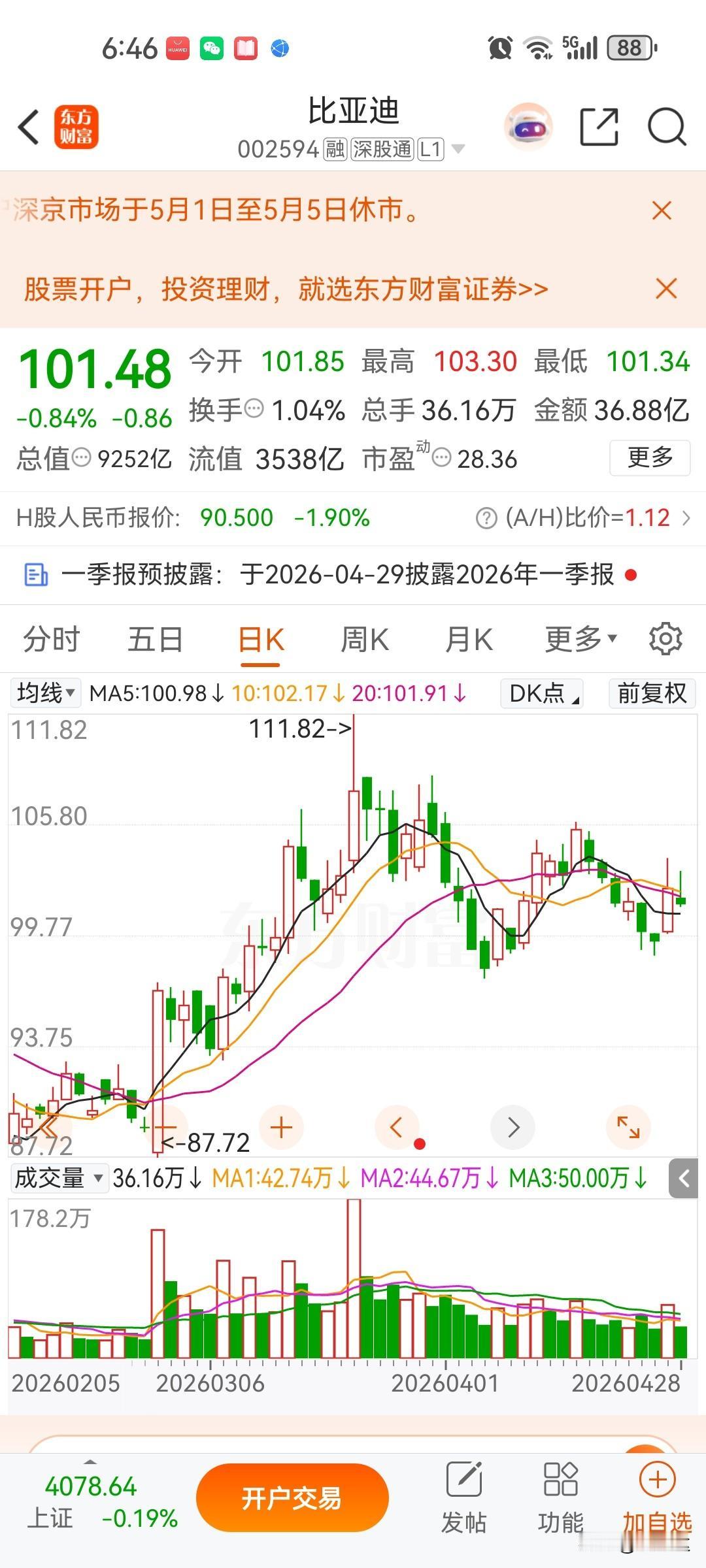This screenshot has width=706, height=1568.
Task: Zoom in the chart with plus button
Action: [281, 1127]
